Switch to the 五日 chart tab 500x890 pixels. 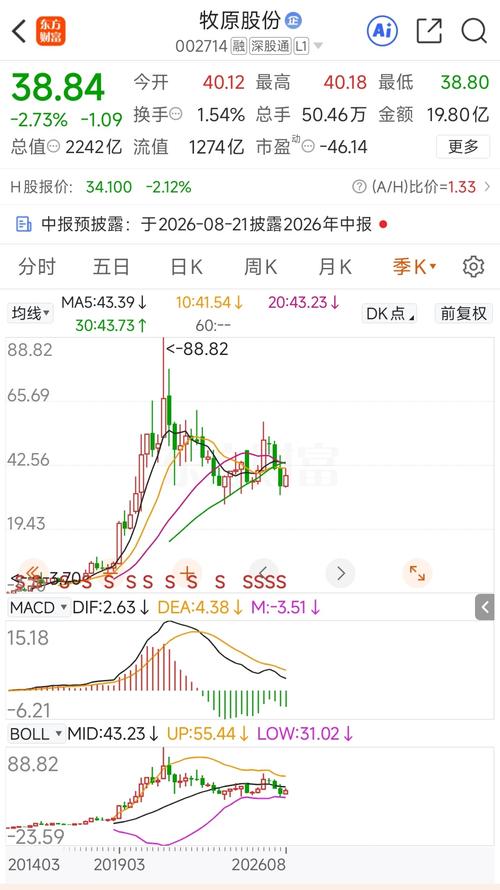pos(111,266)
